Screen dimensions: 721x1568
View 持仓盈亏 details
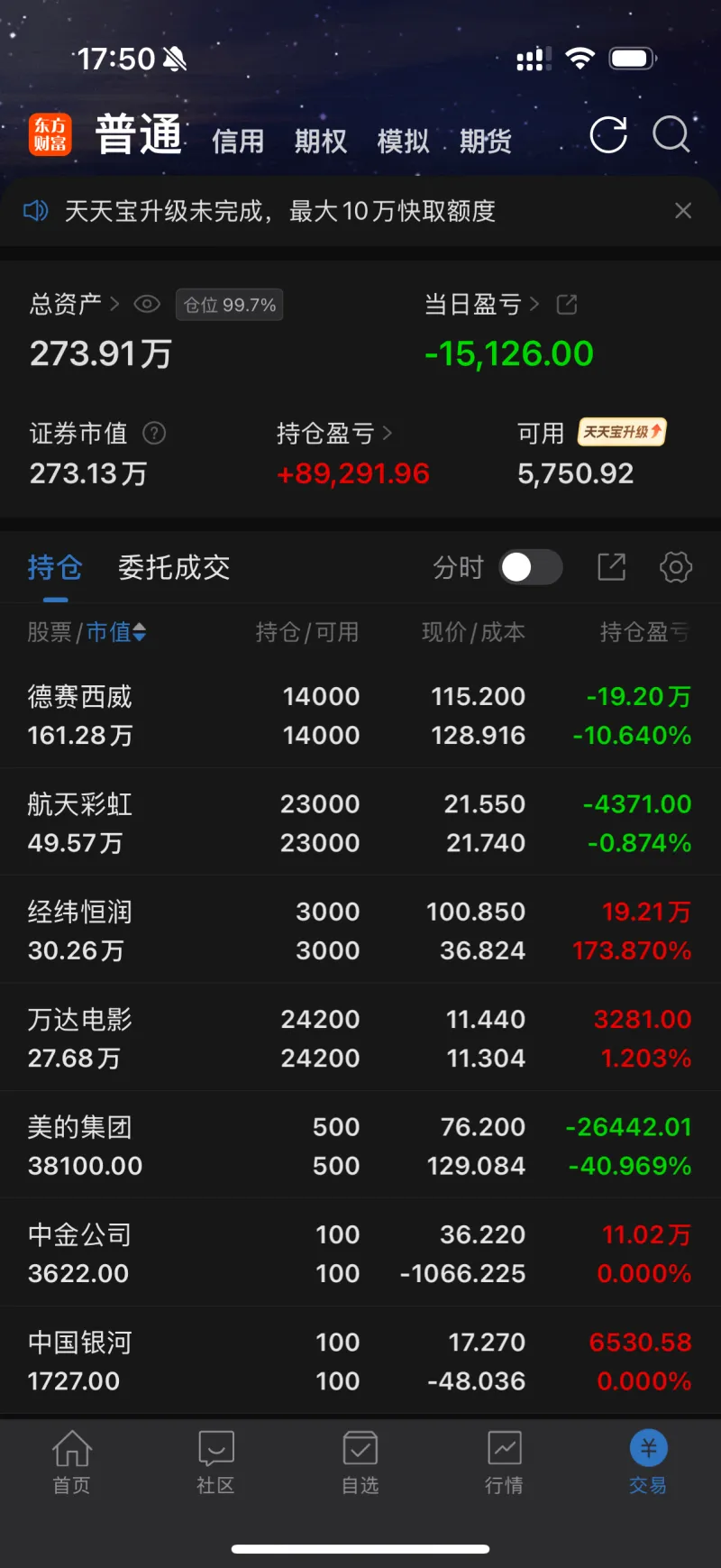pos(333,434)
